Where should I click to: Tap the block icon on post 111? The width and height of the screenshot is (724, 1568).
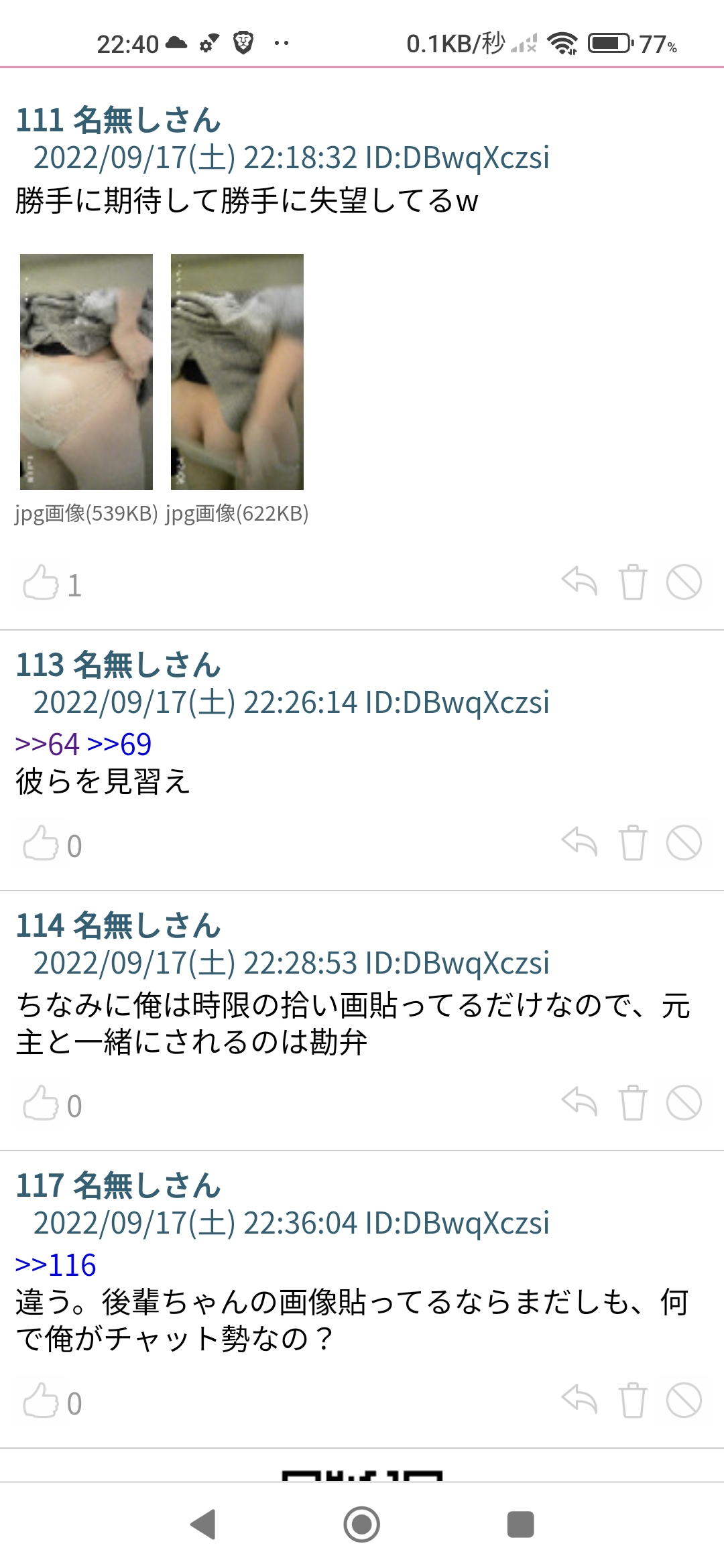(683, 583)
